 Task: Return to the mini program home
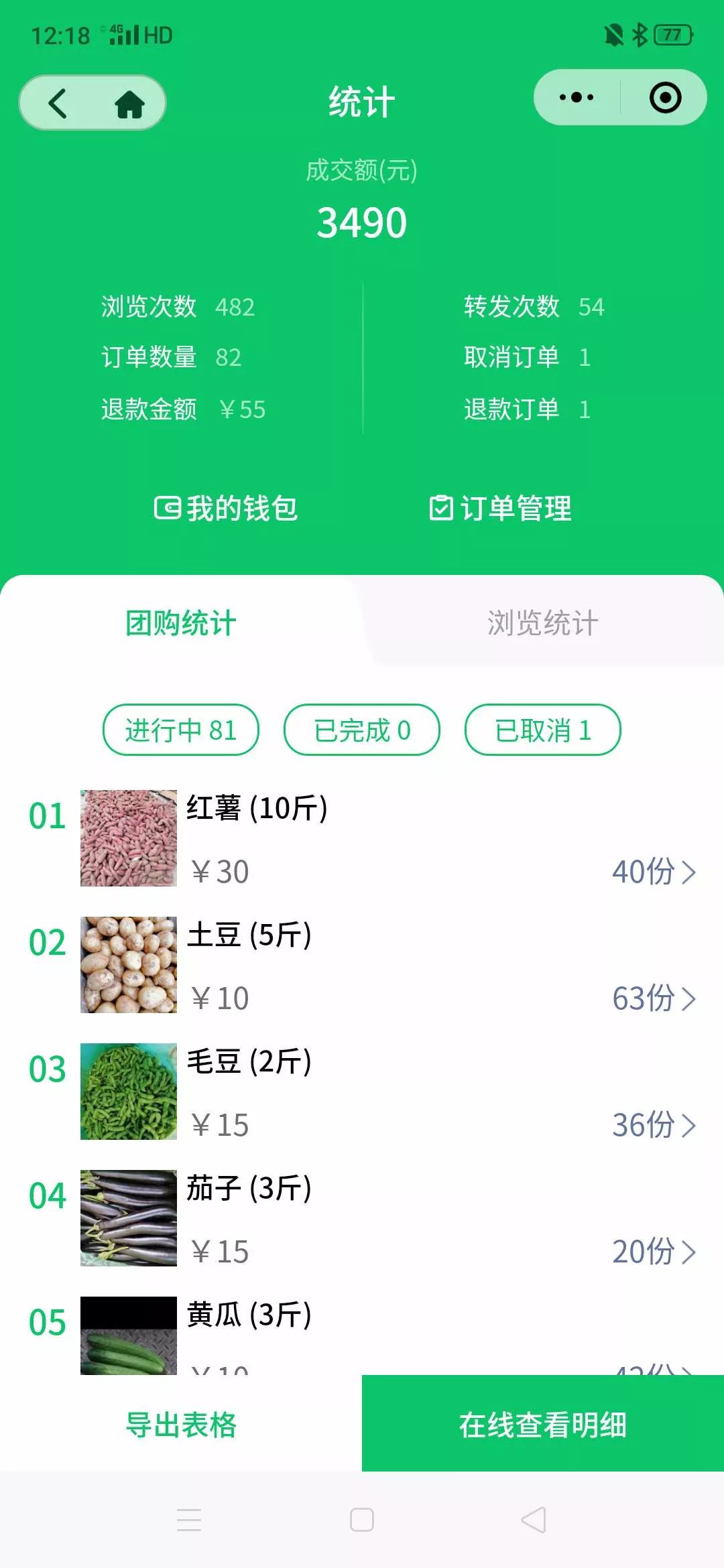[x=129, y=104]
